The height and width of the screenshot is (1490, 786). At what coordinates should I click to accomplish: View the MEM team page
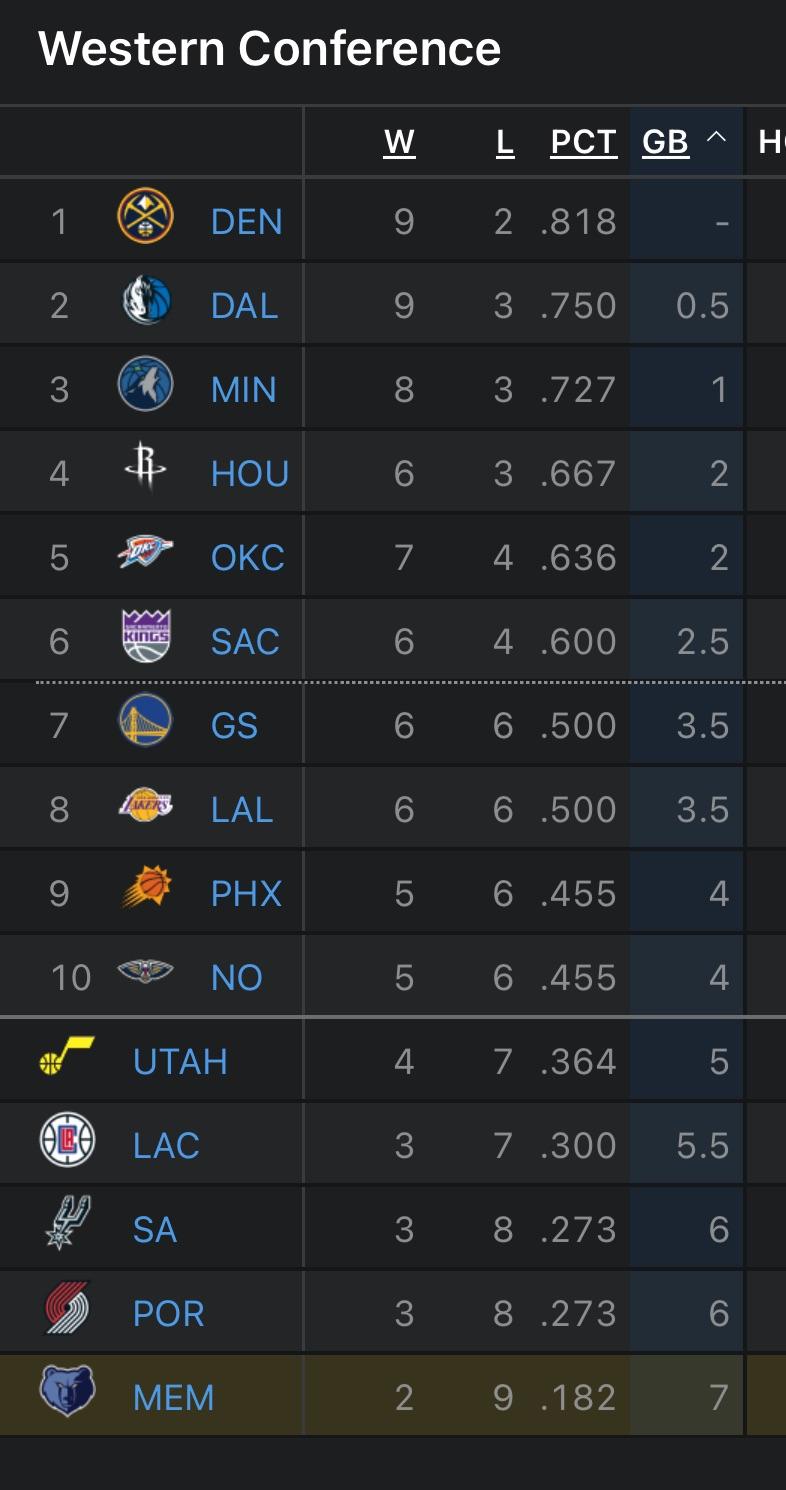173,1397
